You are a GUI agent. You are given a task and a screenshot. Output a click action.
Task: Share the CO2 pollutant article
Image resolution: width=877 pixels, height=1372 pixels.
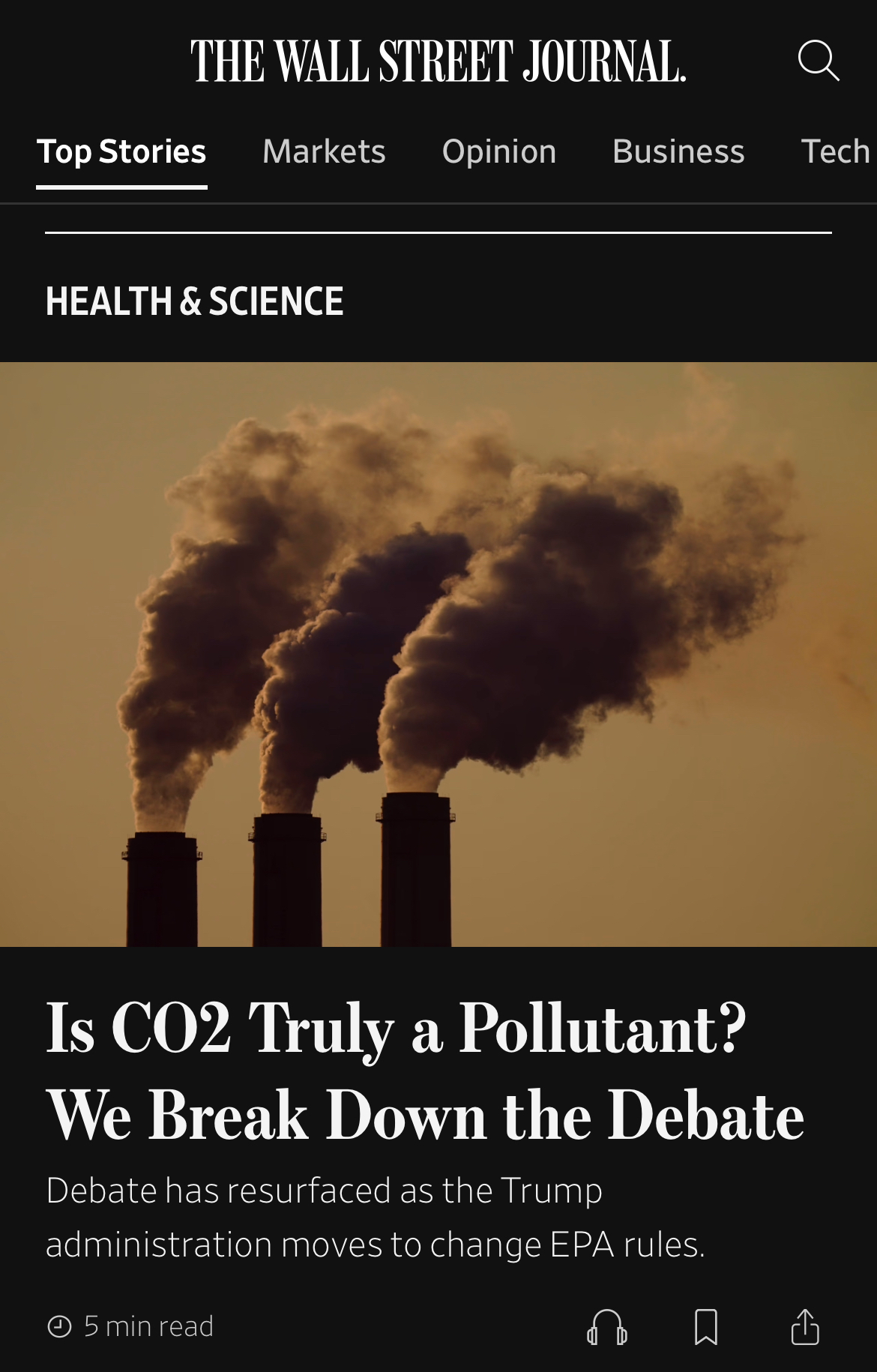[x=805, y=1327]
